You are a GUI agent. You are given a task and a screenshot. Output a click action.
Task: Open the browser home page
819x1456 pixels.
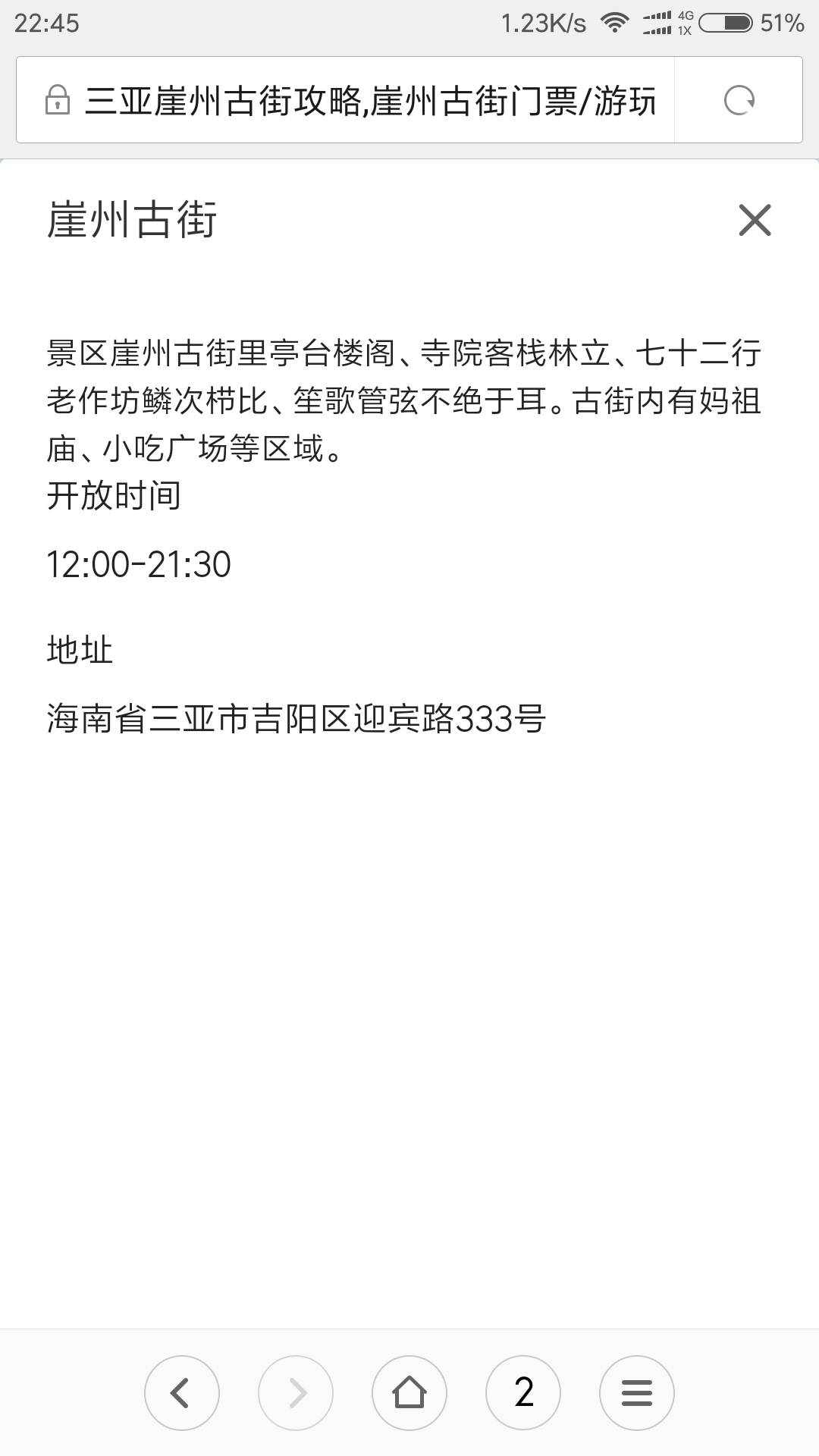tap(409, 1392)
